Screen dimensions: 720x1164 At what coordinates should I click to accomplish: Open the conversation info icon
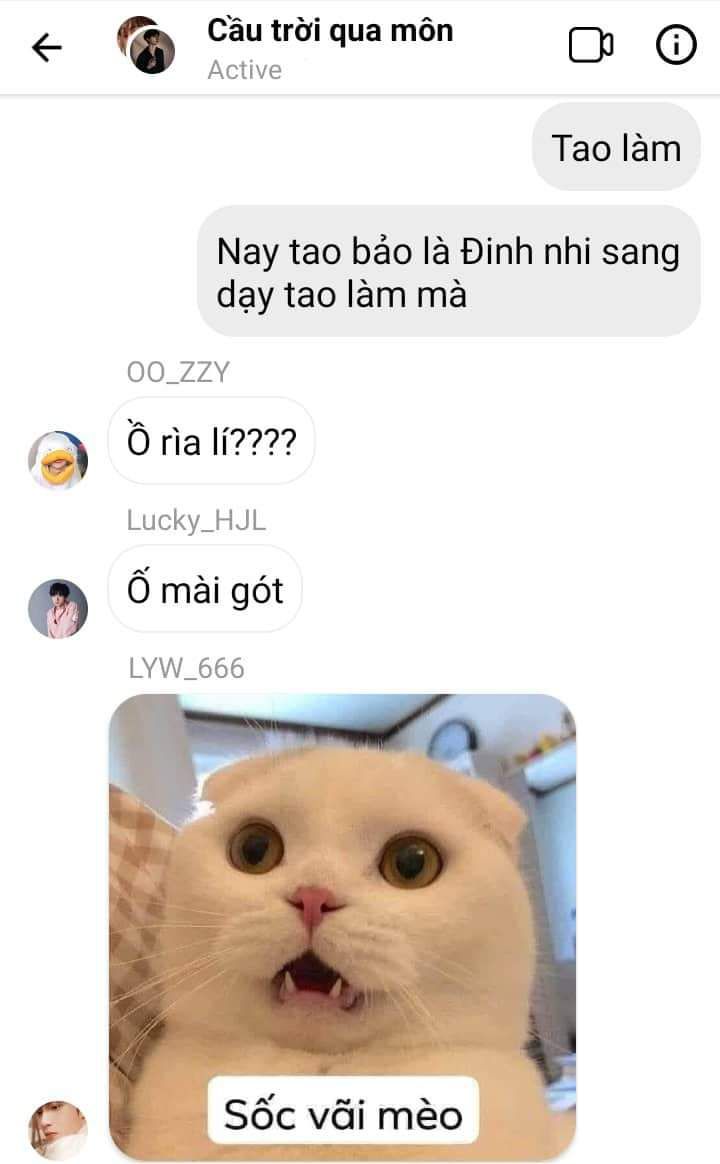pos(676,46)
